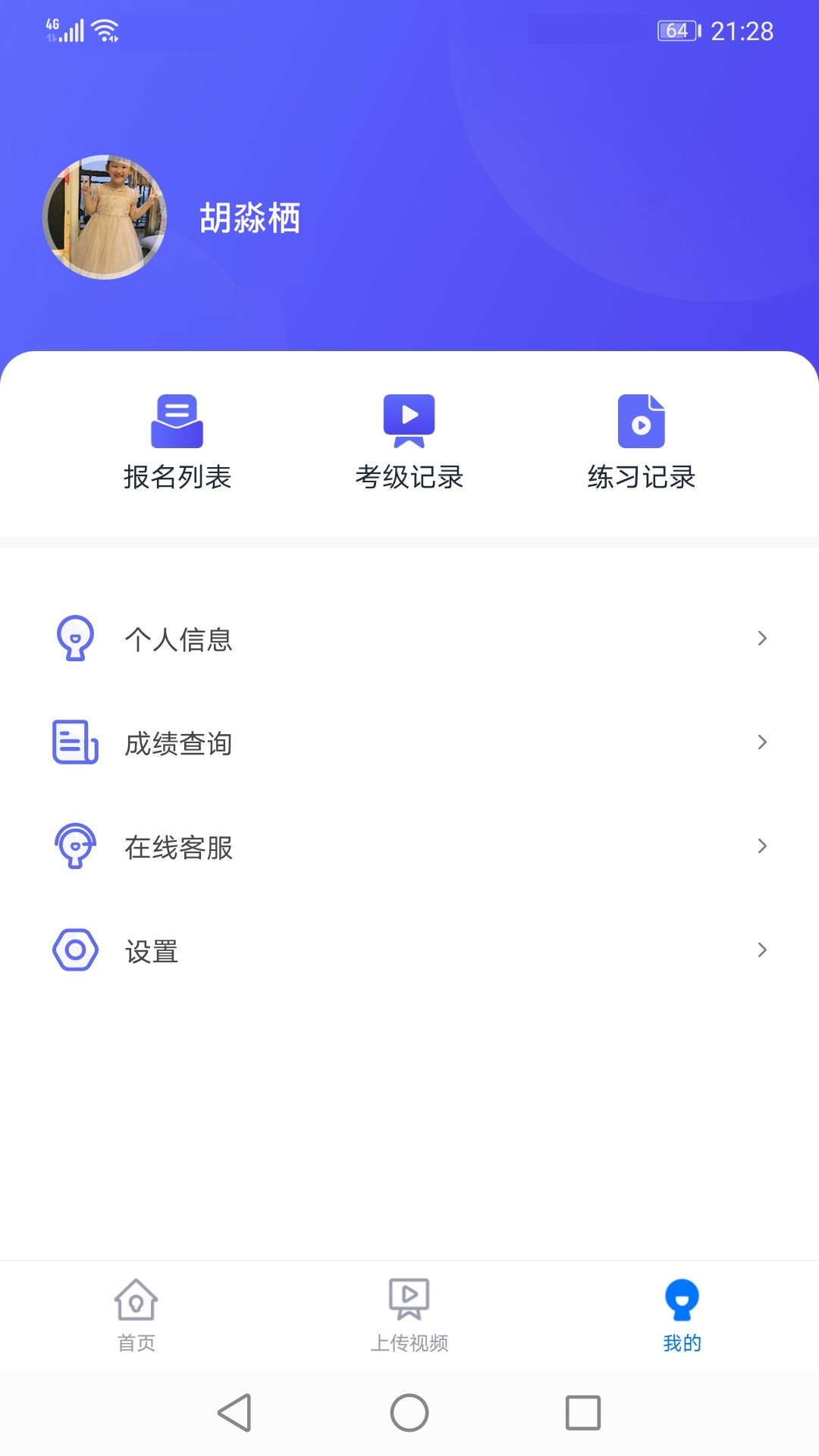Open 成绩查询 score lookup
Screen dimensions: 819x1456
[x=409, y=743]
